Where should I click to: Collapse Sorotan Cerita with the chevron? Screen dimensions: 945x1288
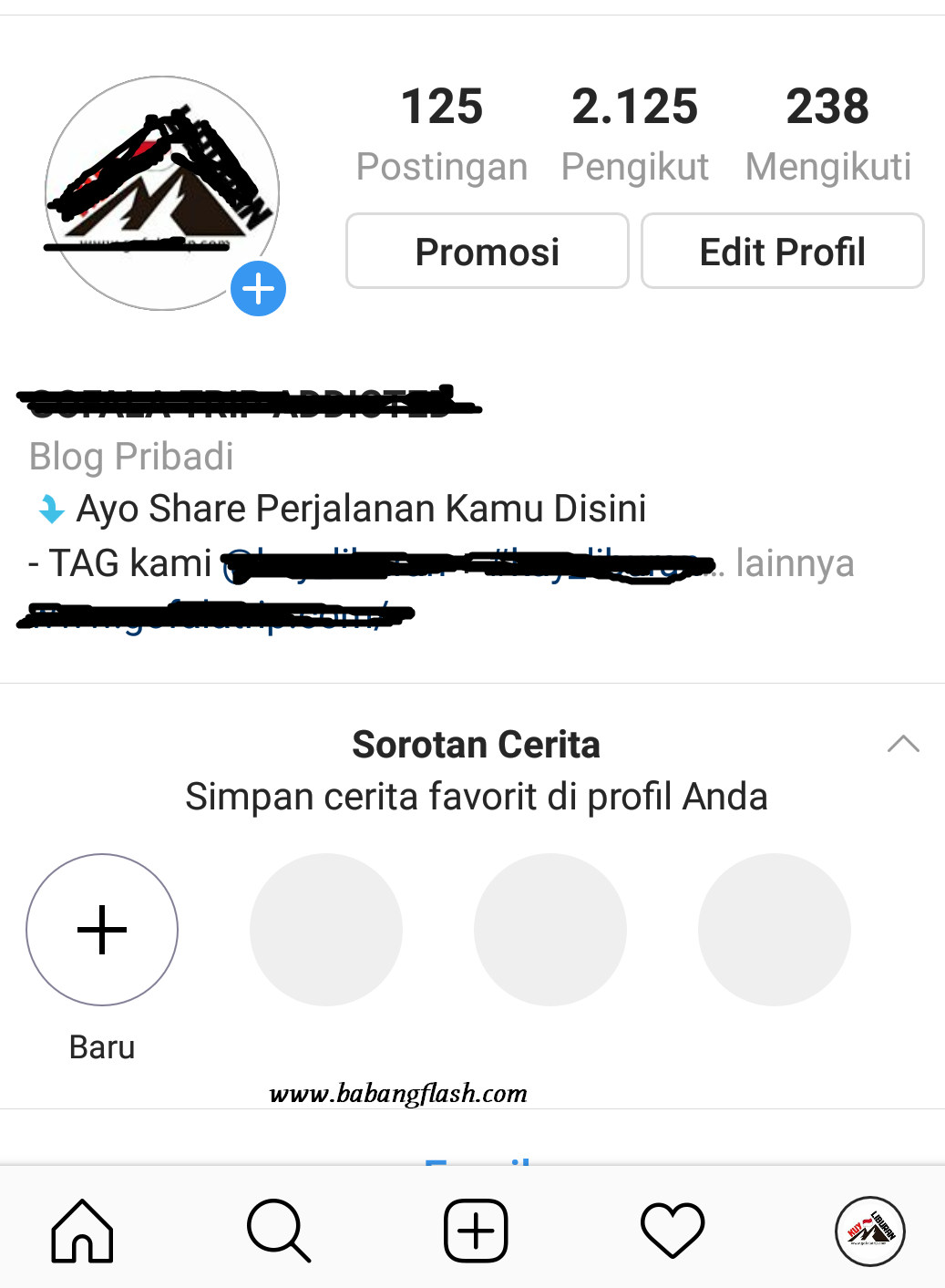pyautogui.click(x=903, y=743)
